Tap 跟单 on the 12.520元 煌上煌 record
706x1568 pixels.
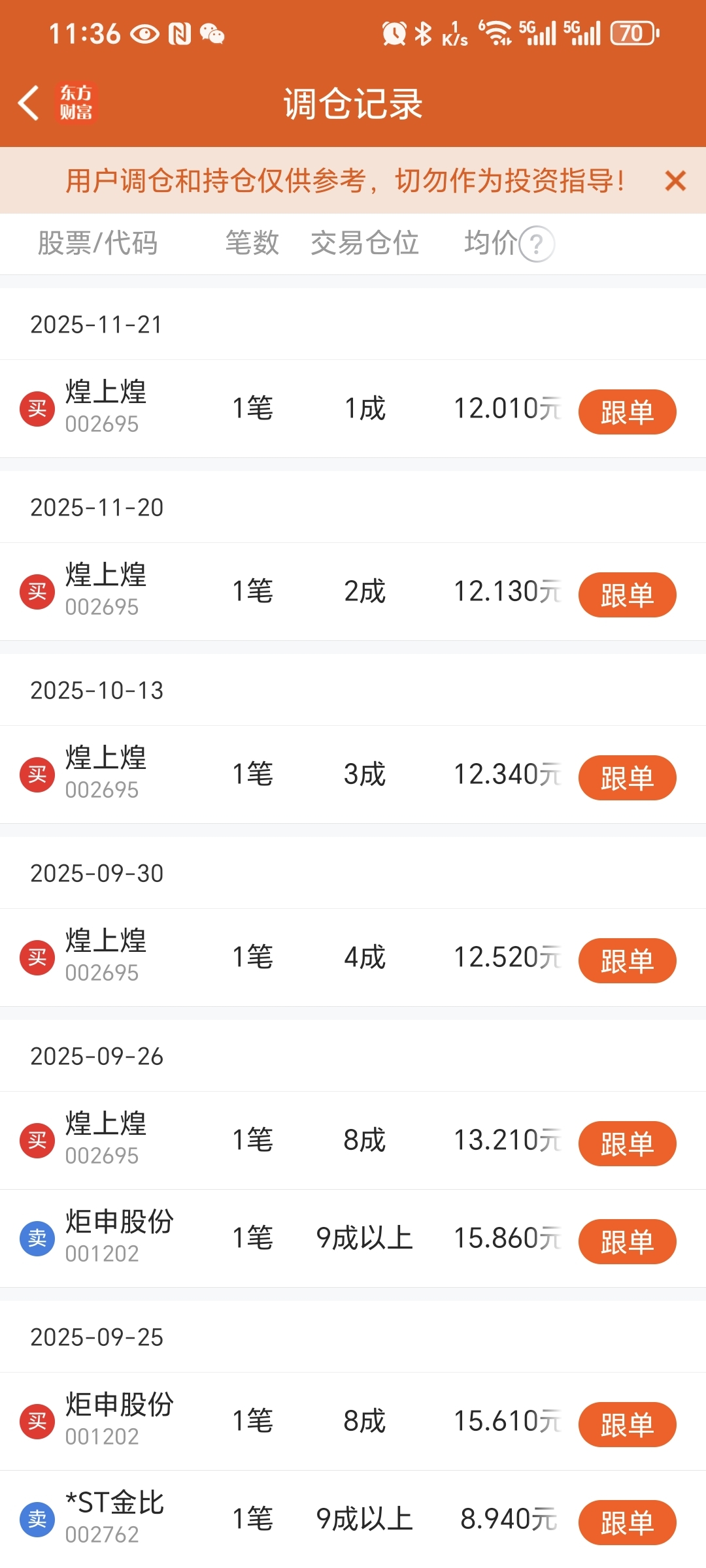pos(627,960)
